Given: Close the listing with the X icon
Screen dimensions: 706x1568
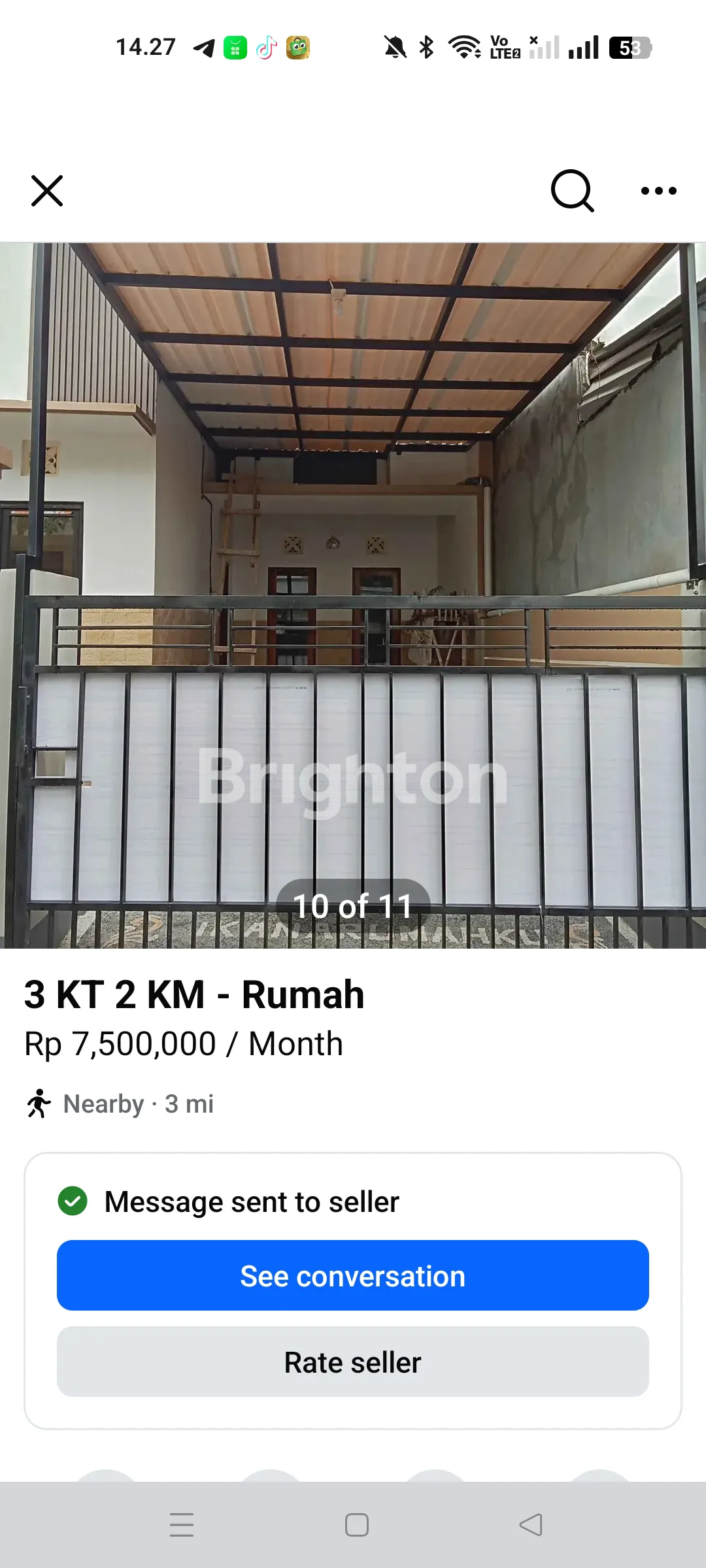Looking at the screenshot, I should (47, 191).
